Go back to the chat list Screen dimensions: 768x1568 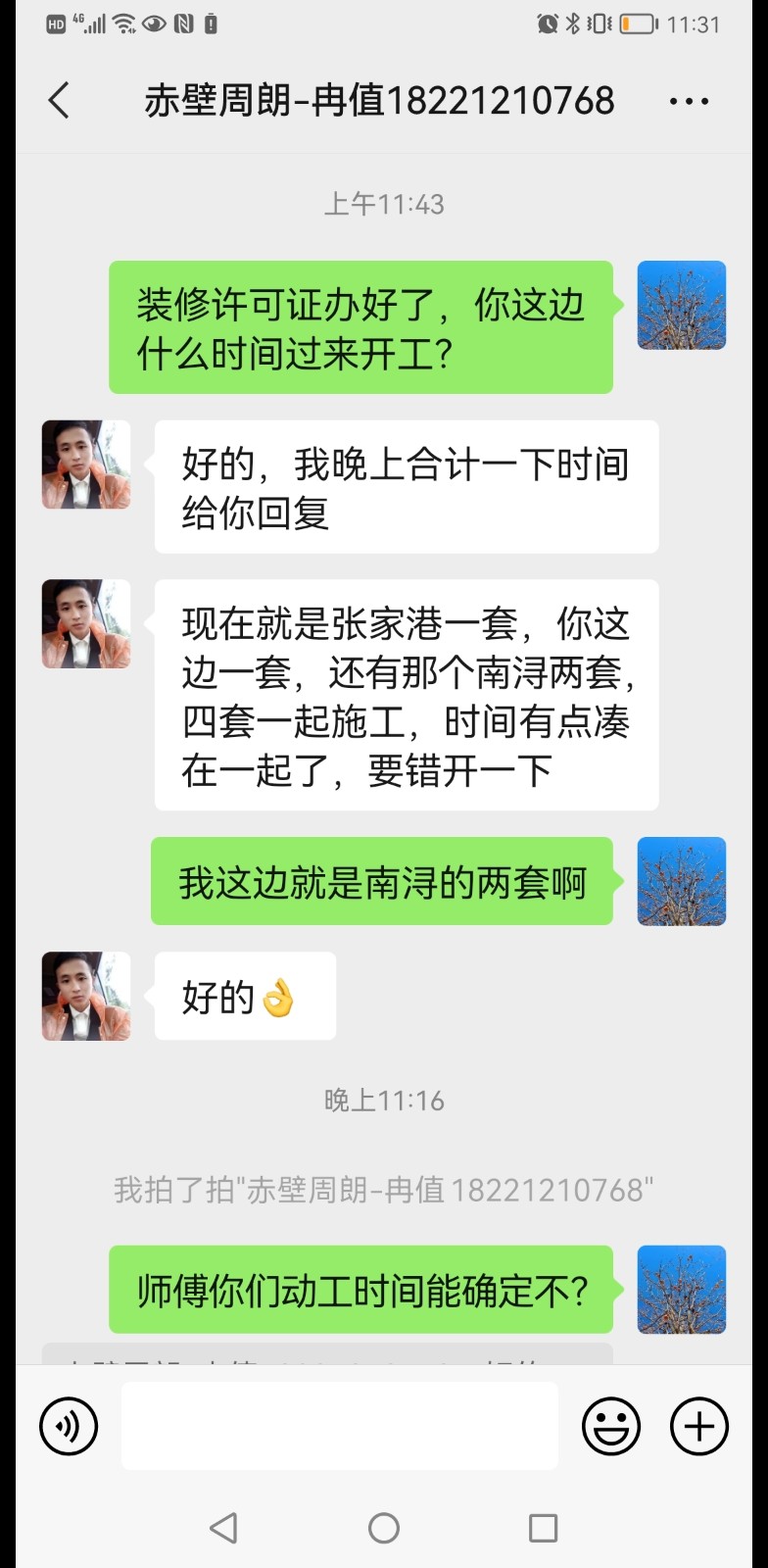(59, 100)
